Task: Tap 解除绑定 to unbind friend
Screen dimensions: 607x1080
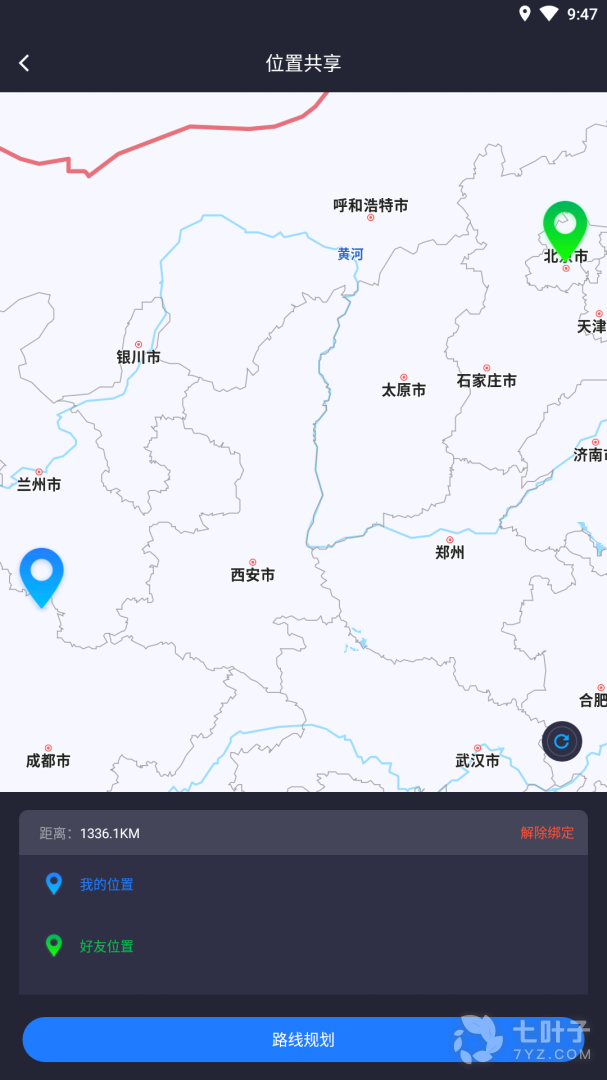Action: pyautogui.click(x=547, y=832)
